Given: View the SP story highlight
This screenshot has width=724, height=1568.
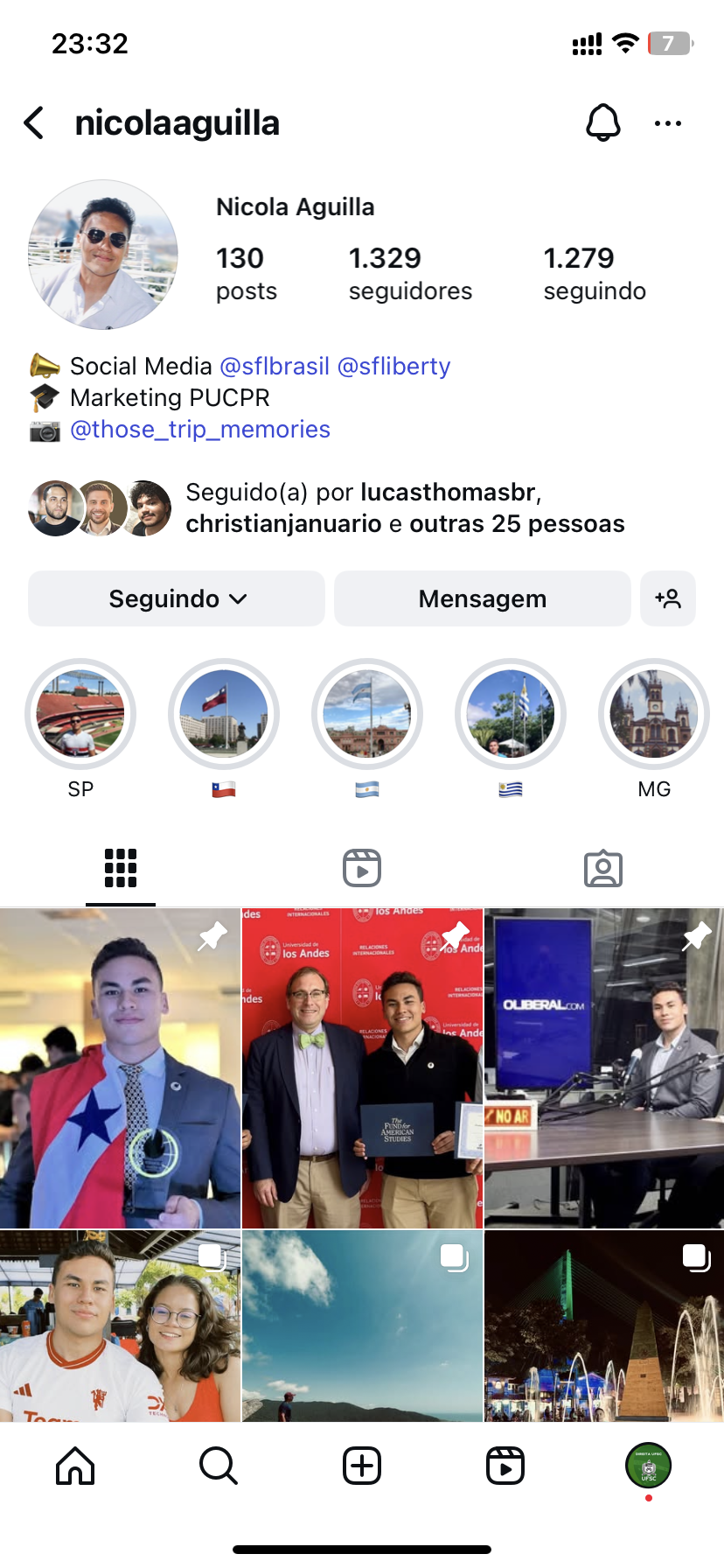Looking at the screenshot, I should pyautogui.click(x=80, y=714).
